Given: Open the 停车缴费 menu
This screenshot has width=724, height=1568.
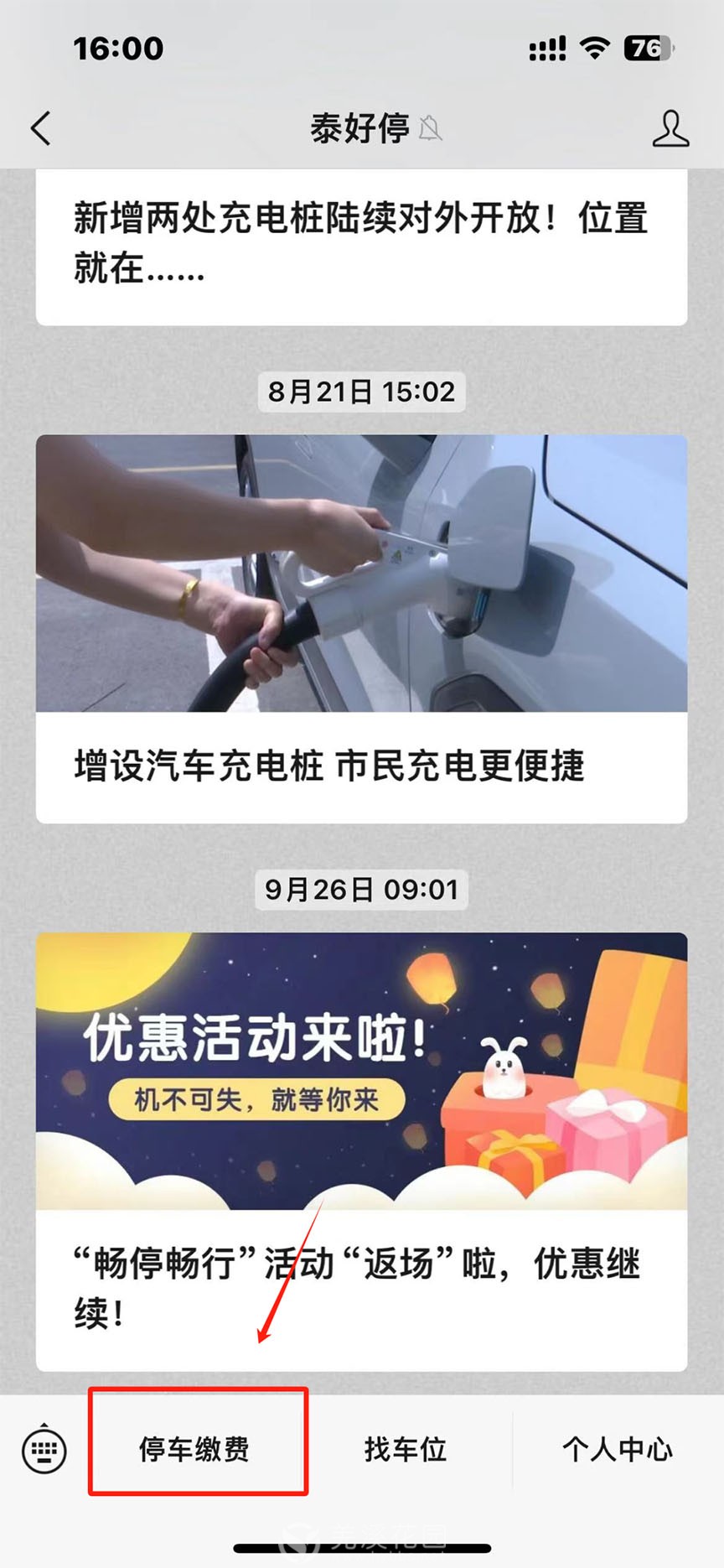Looking at the screenshot, I should pyautogui.click(x=195, y=1449).
